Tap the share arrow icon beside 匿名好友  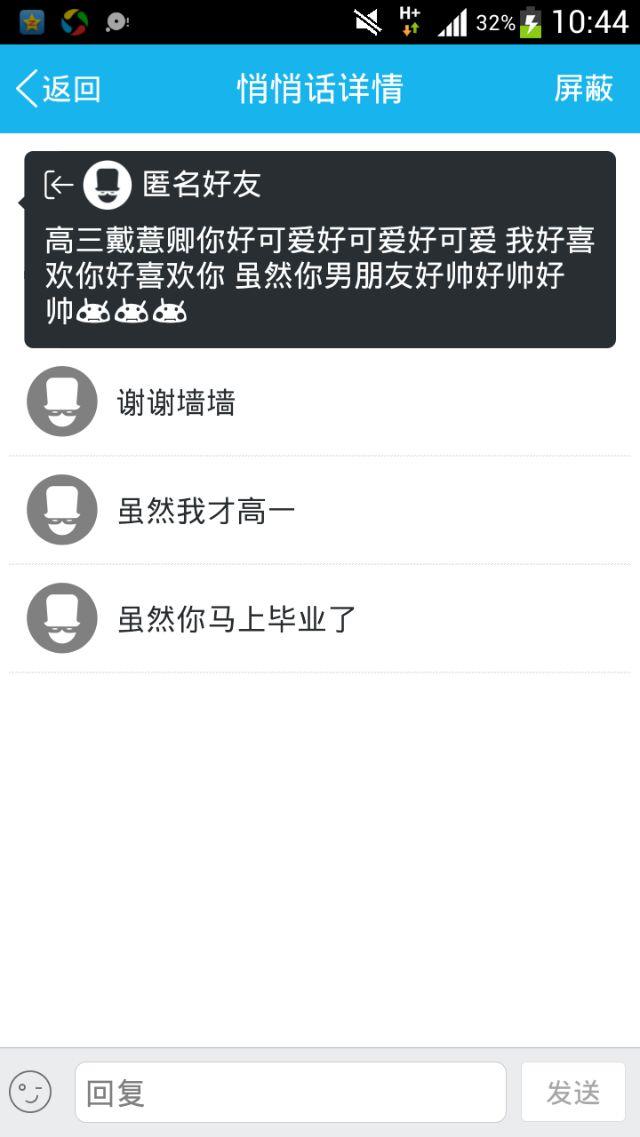point(59,184)
